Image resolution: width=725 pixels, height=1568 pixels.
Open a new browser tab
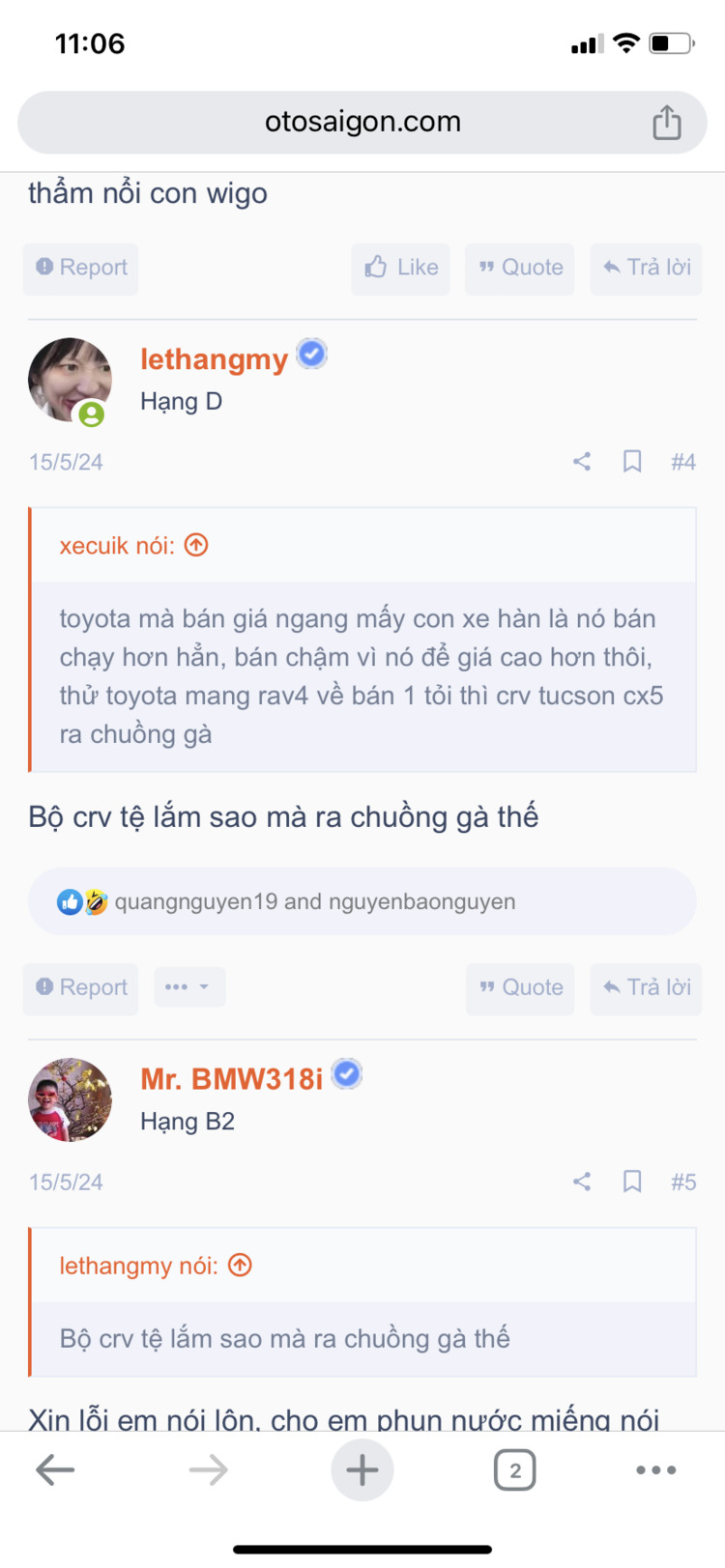tap(362, 1470)
